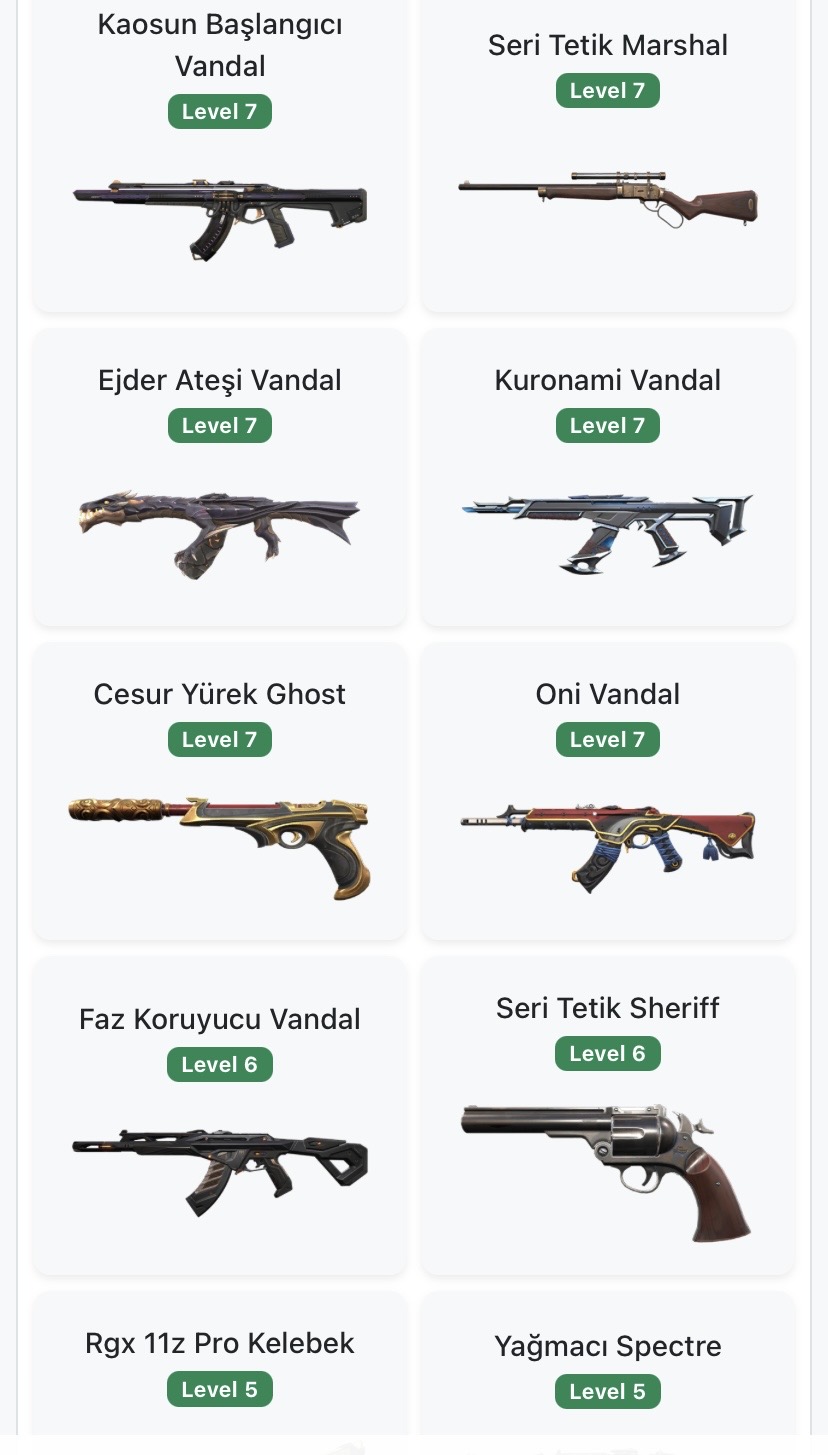Select the Seri Tetik Marshal card
The image size is (828, 1455).
click(x=607, y=160)
